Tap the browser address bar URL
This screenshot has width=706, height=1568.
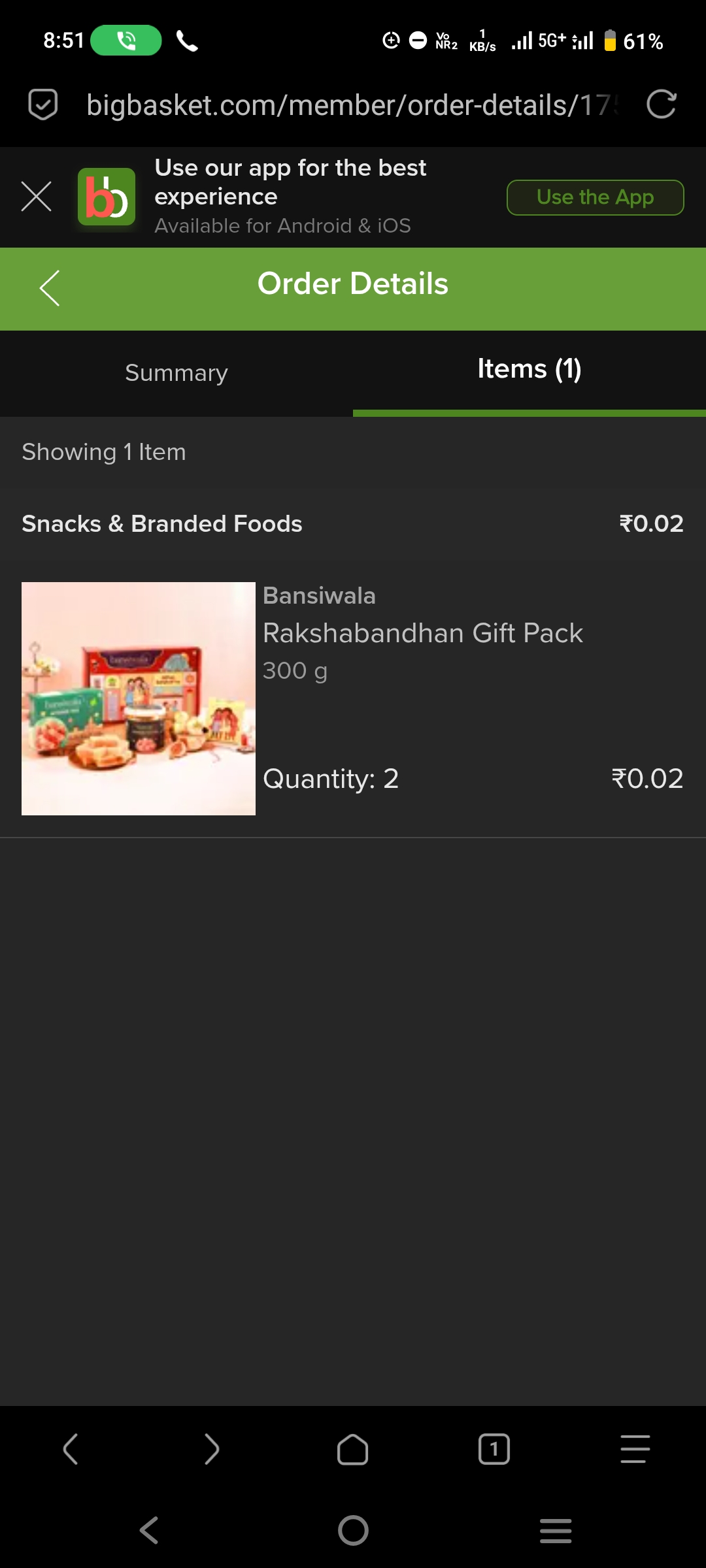(350, 105)
